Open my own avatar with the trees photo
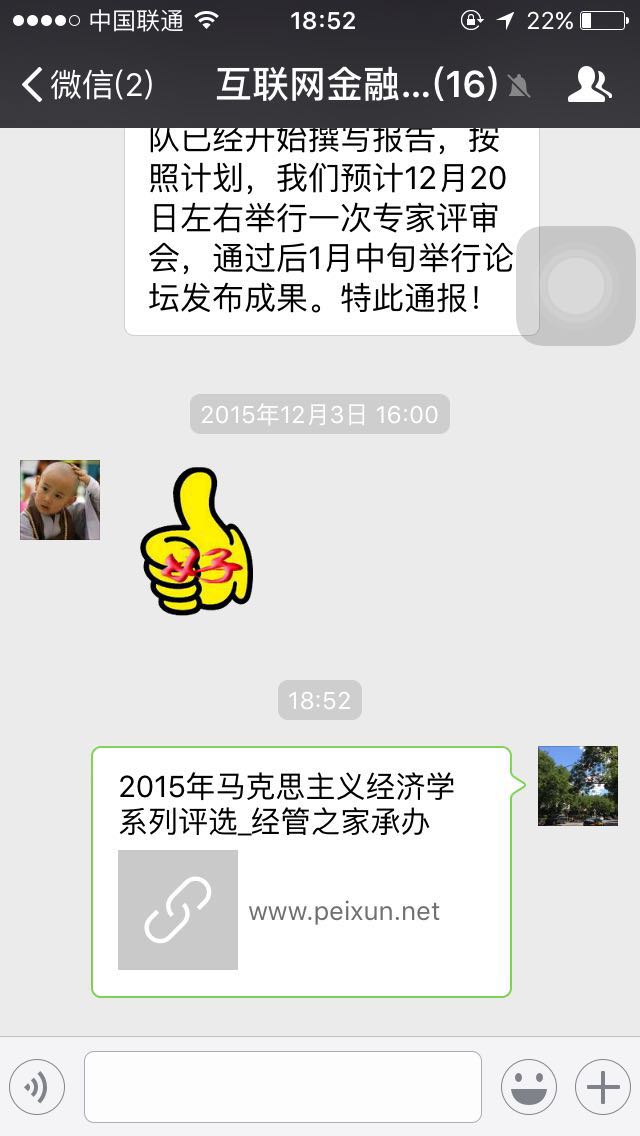 point(578,786)
